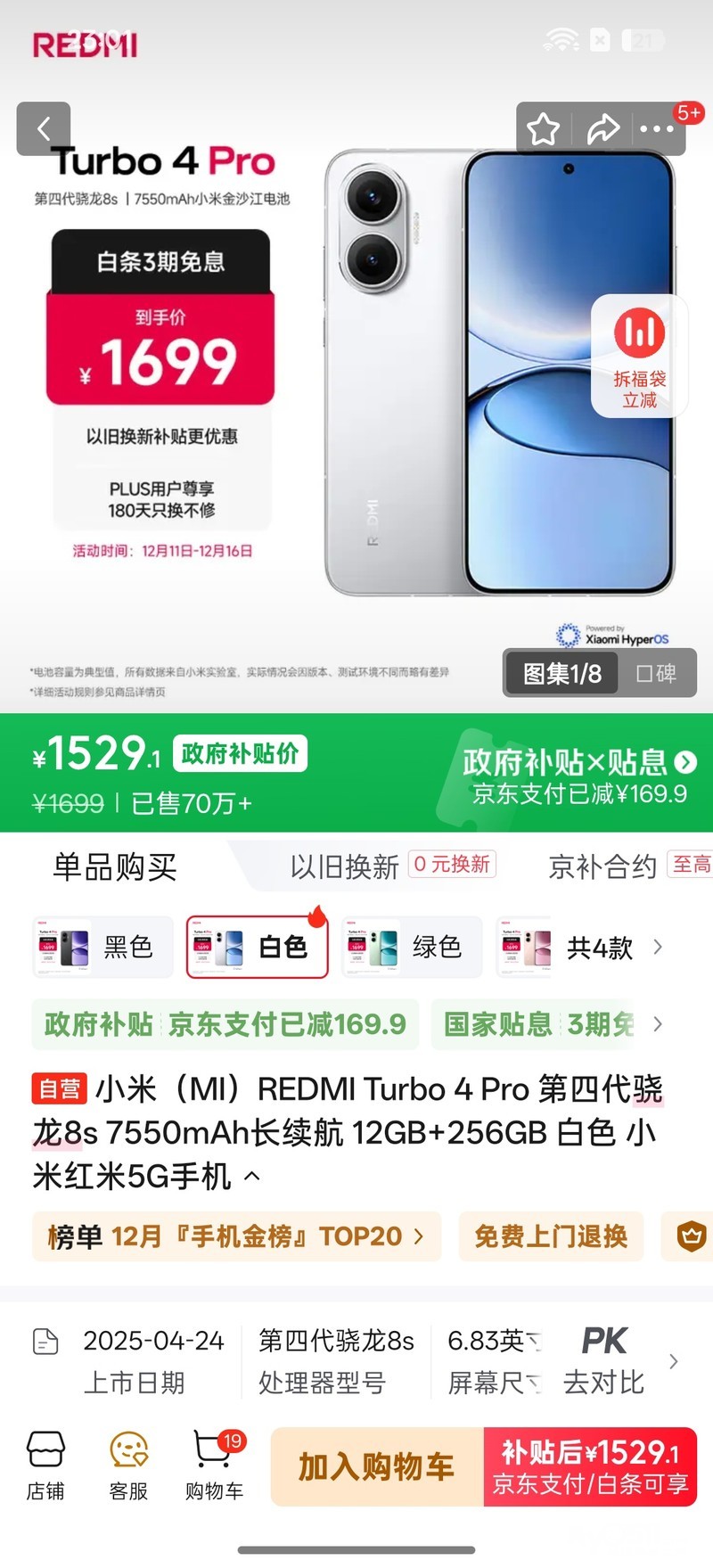Open the 12月『手机金榜』TOP20 ranking

pos(236,1236)
